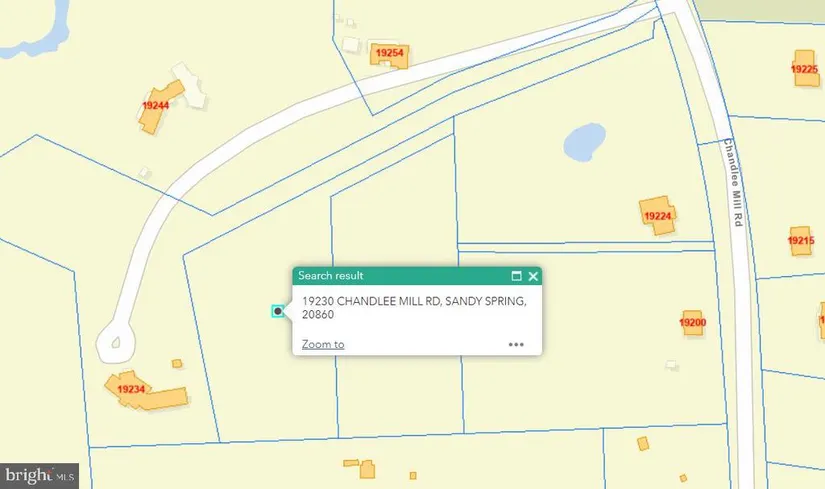Tap the Zoom to link

[323, 344]
